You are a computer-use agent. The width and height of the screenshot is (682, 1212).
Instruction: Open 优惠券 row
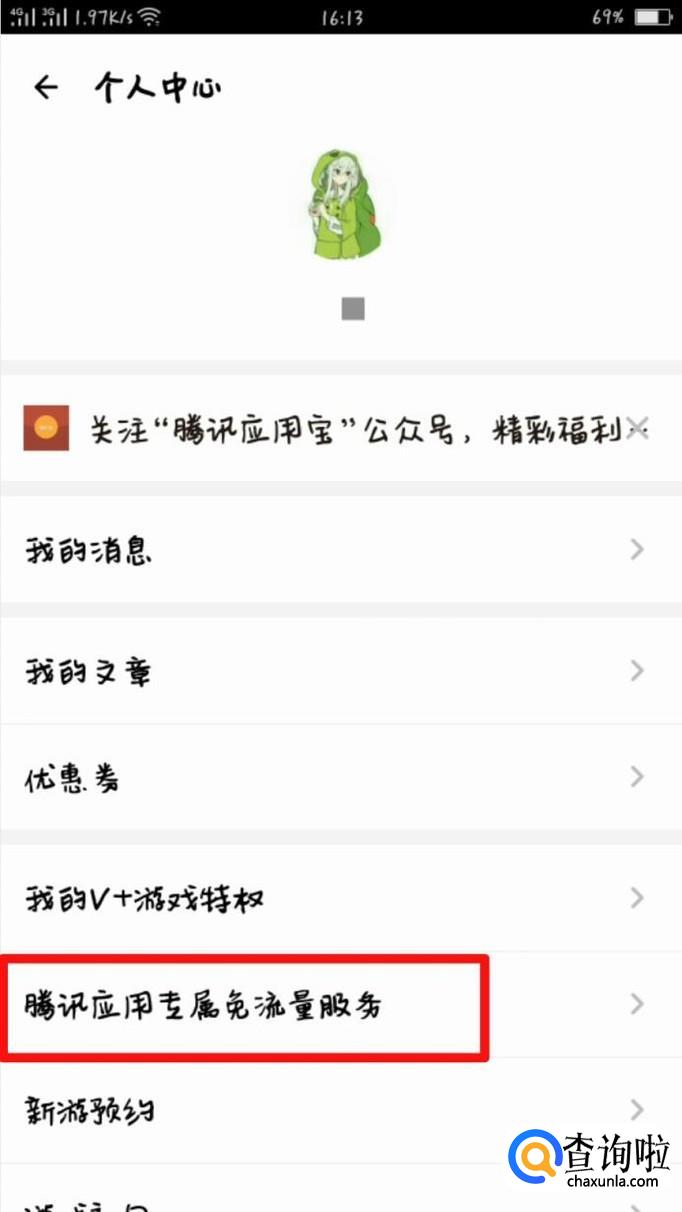(340, 777)
